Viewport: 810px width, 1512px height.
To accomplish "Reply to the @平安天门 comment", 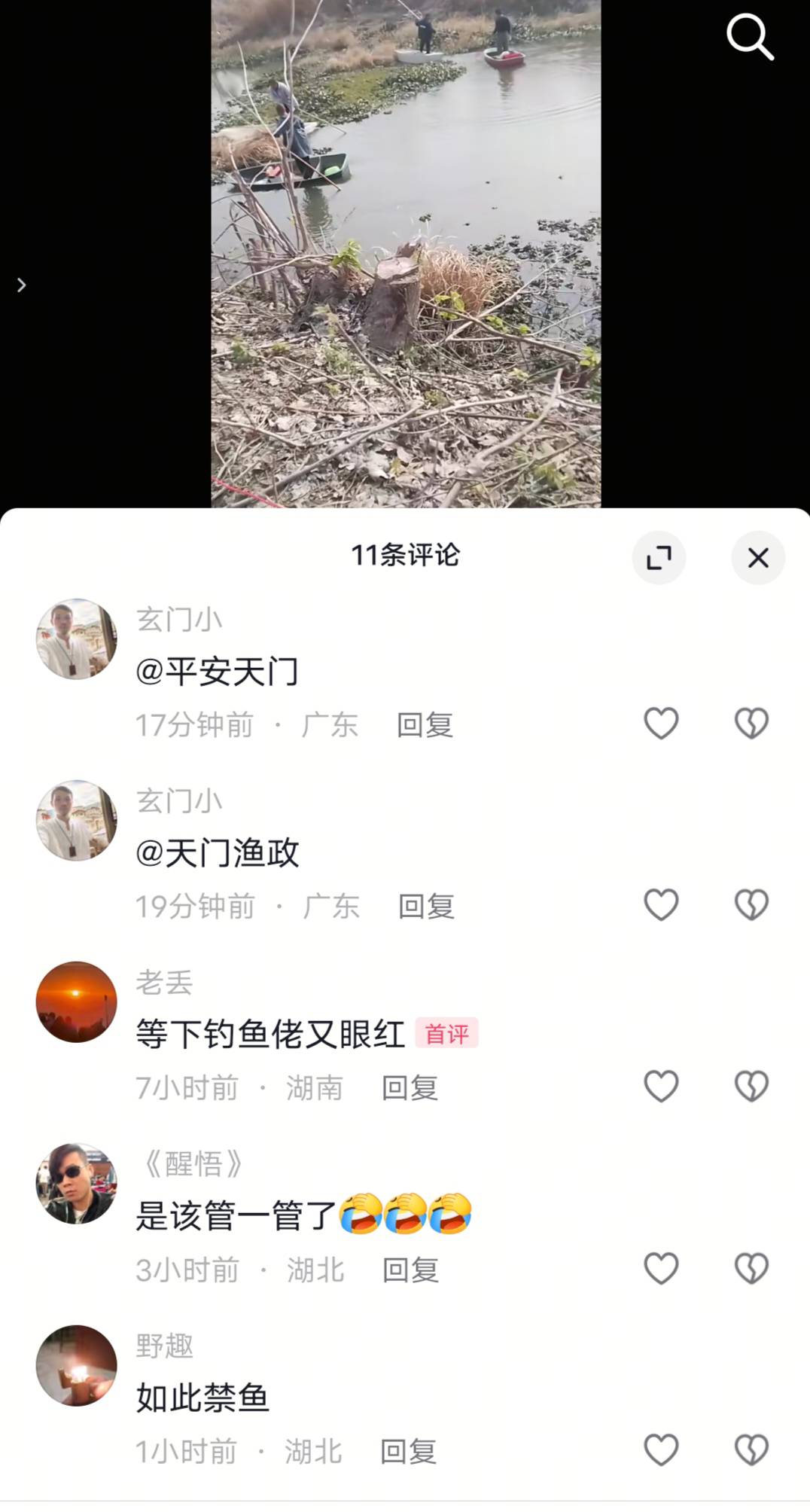I will tap(425, 725).
